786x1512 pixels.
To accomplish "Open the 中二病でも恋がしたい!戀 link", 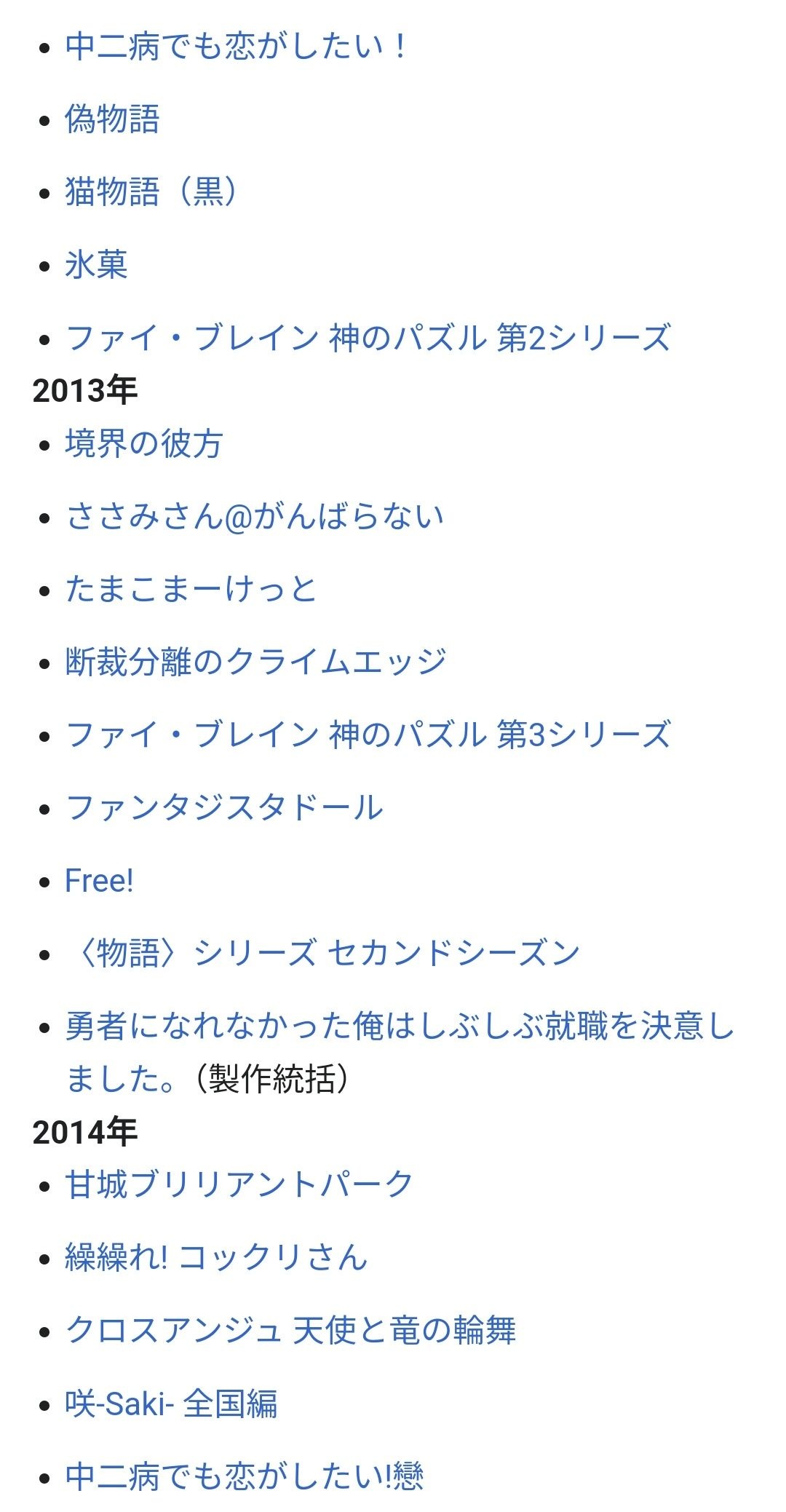I will click(244, 1476).
